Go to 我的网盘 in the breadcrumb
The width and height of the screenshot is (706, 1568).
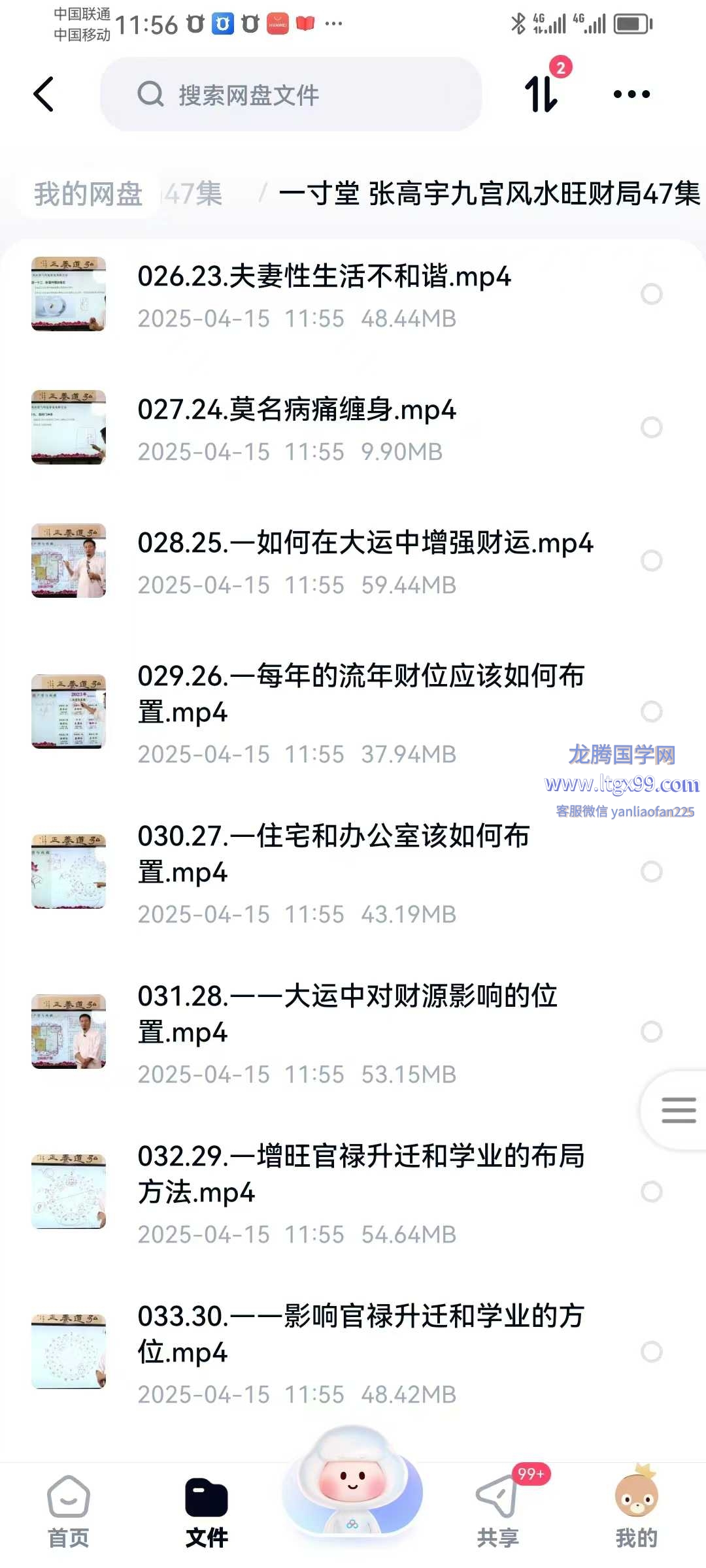coord(88,194)
